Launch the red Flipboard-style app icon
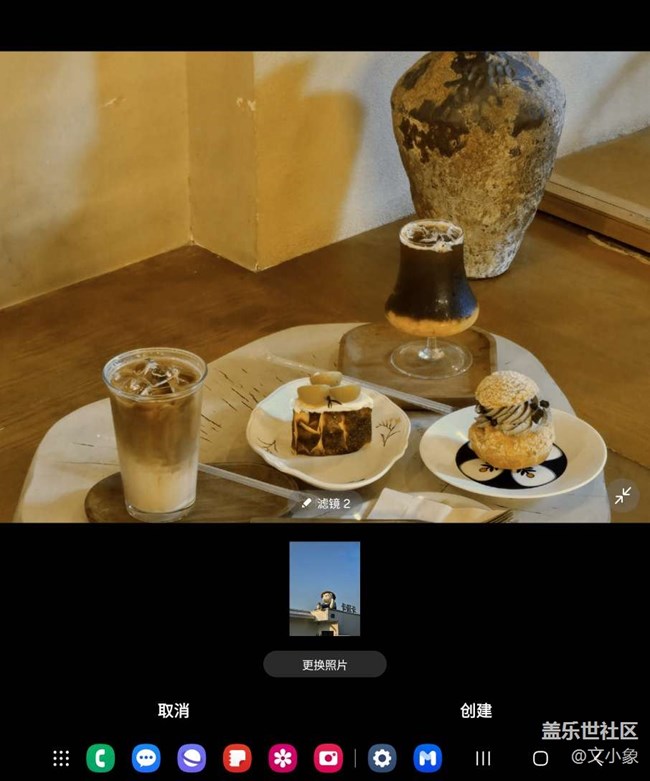 pos(237,758)
